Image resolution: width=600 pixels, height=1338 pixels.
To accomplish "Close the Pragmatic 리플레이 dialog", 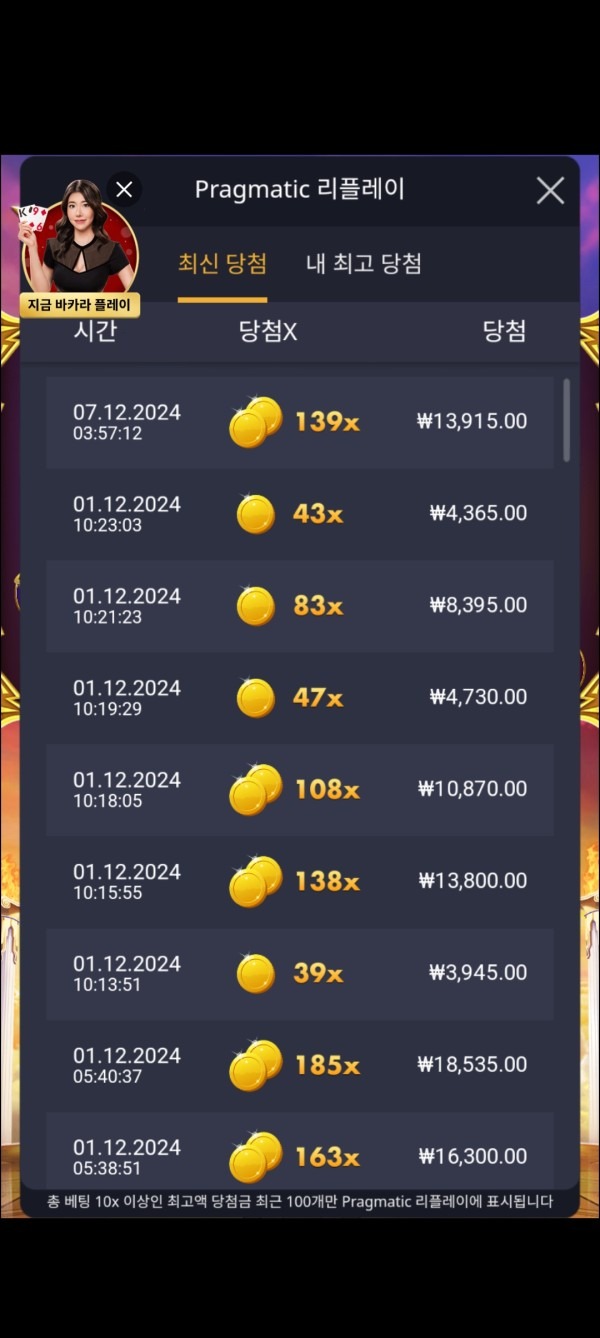I will pyautogui.click(x=550, y=190).
